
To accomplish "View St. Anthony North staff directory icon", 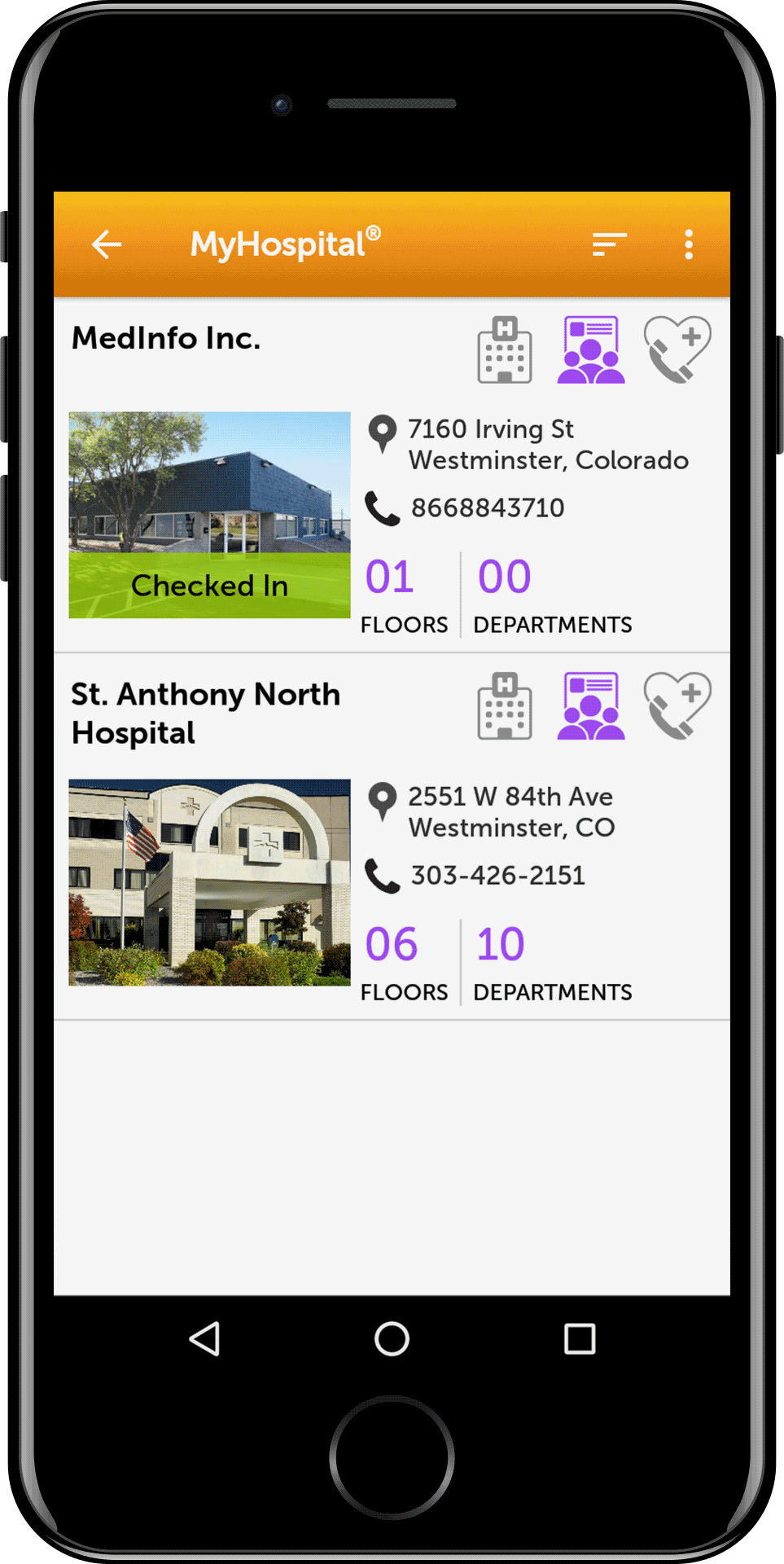I will 591,706.
